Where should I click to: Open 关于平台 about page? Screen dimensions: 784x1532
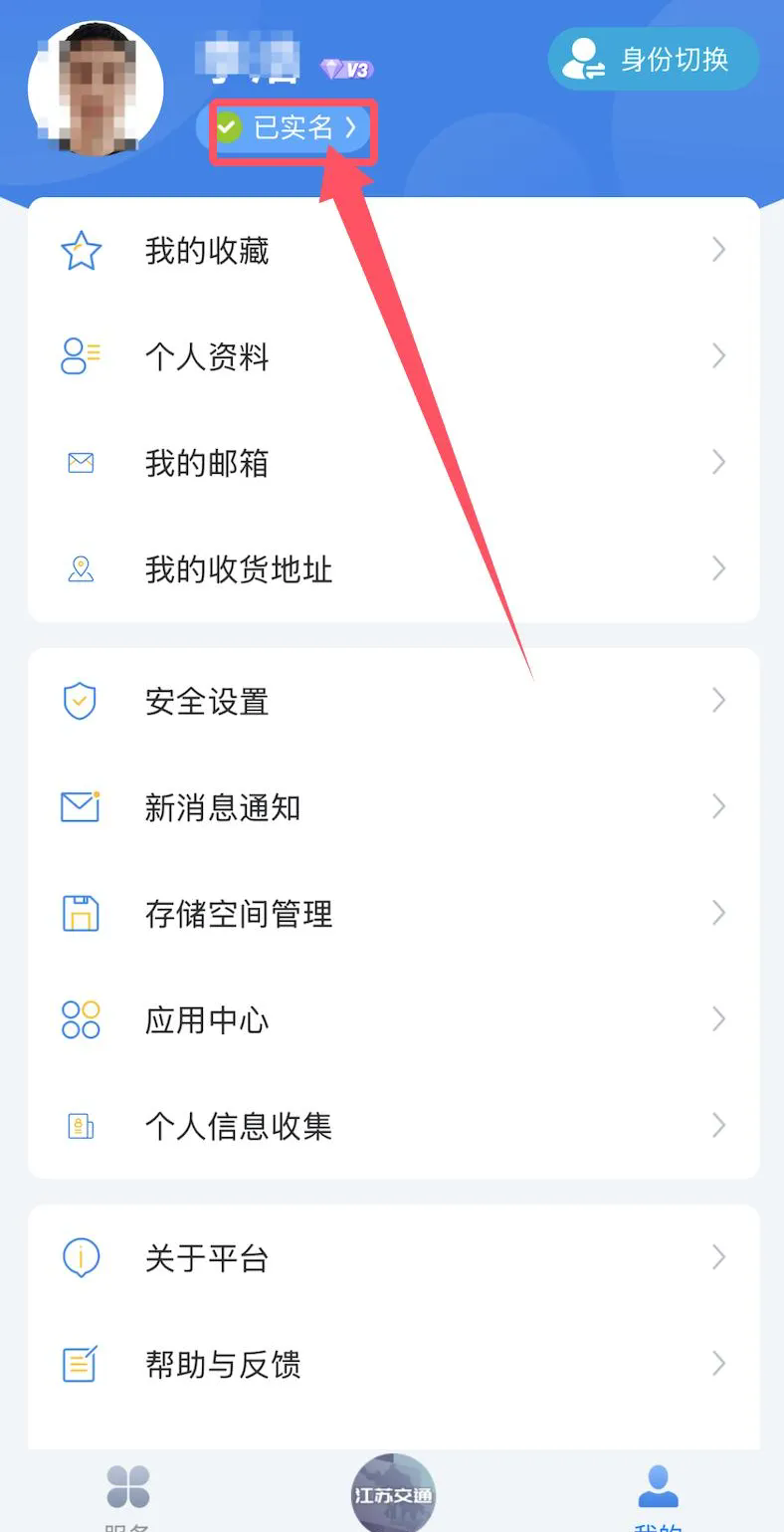[393, 1258]
